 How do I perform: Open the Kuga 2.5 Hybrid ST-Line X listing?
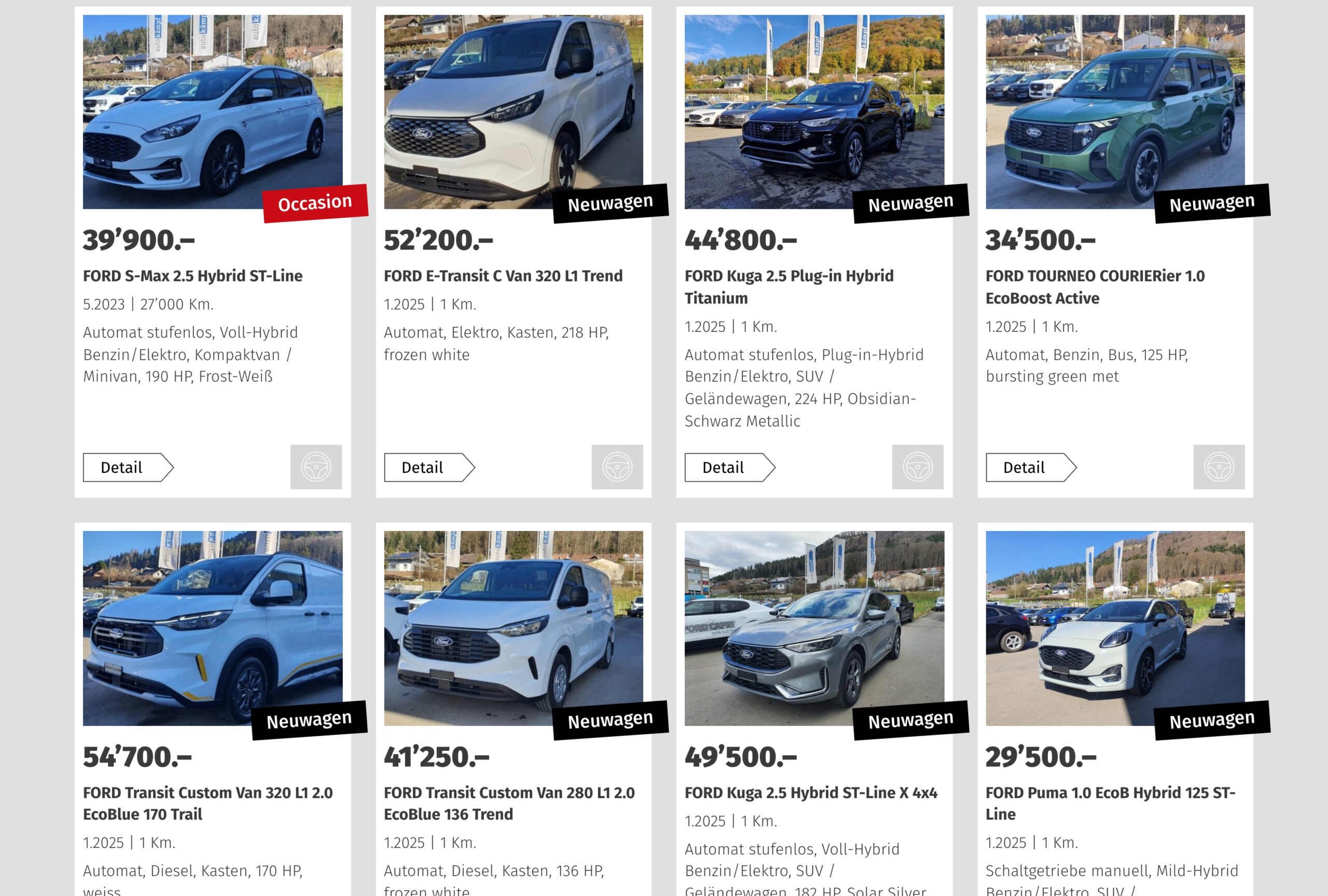[x=810, y=793]
